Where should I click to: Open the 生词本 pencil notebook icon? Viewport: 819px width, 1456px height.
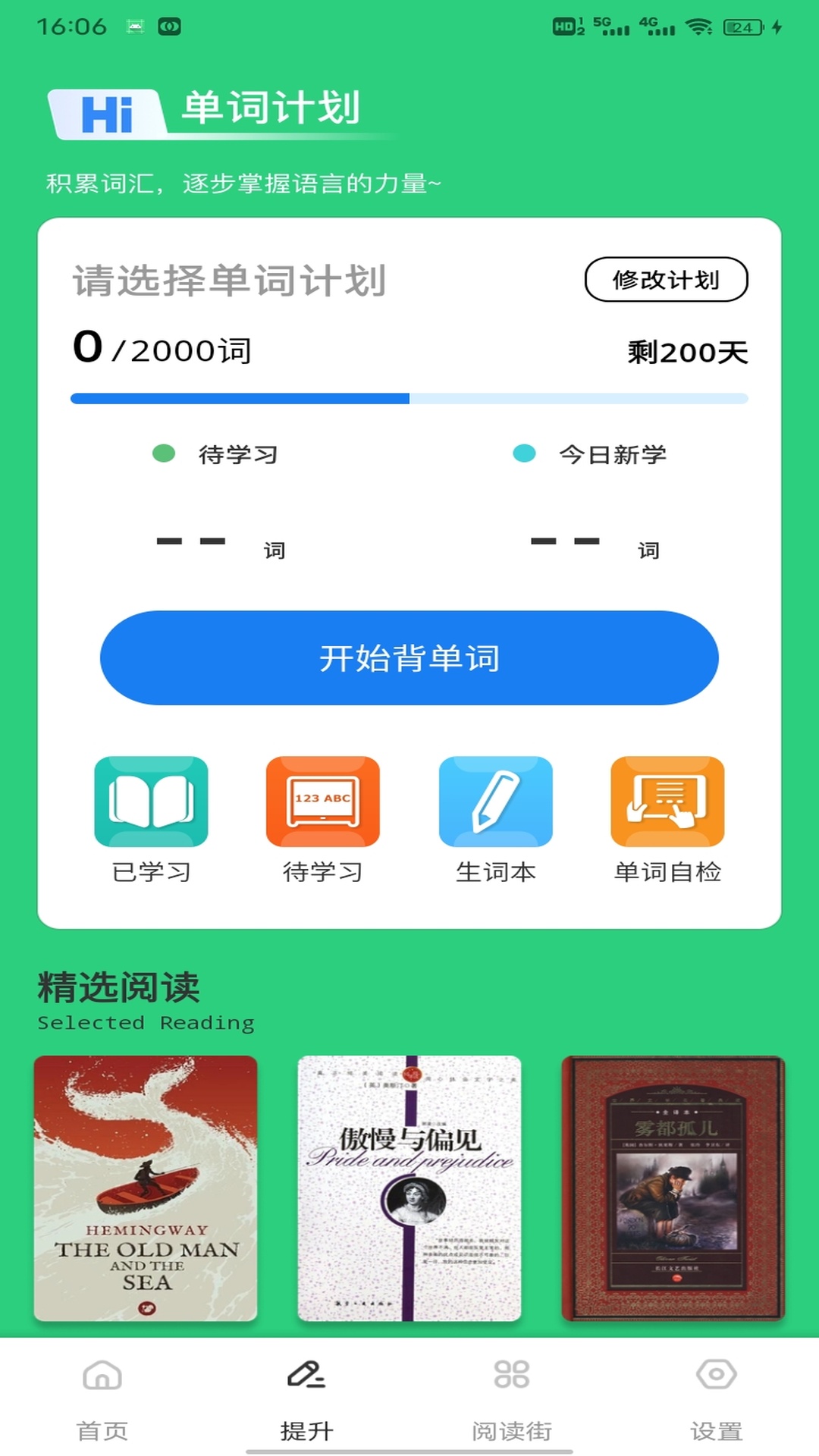495,802
